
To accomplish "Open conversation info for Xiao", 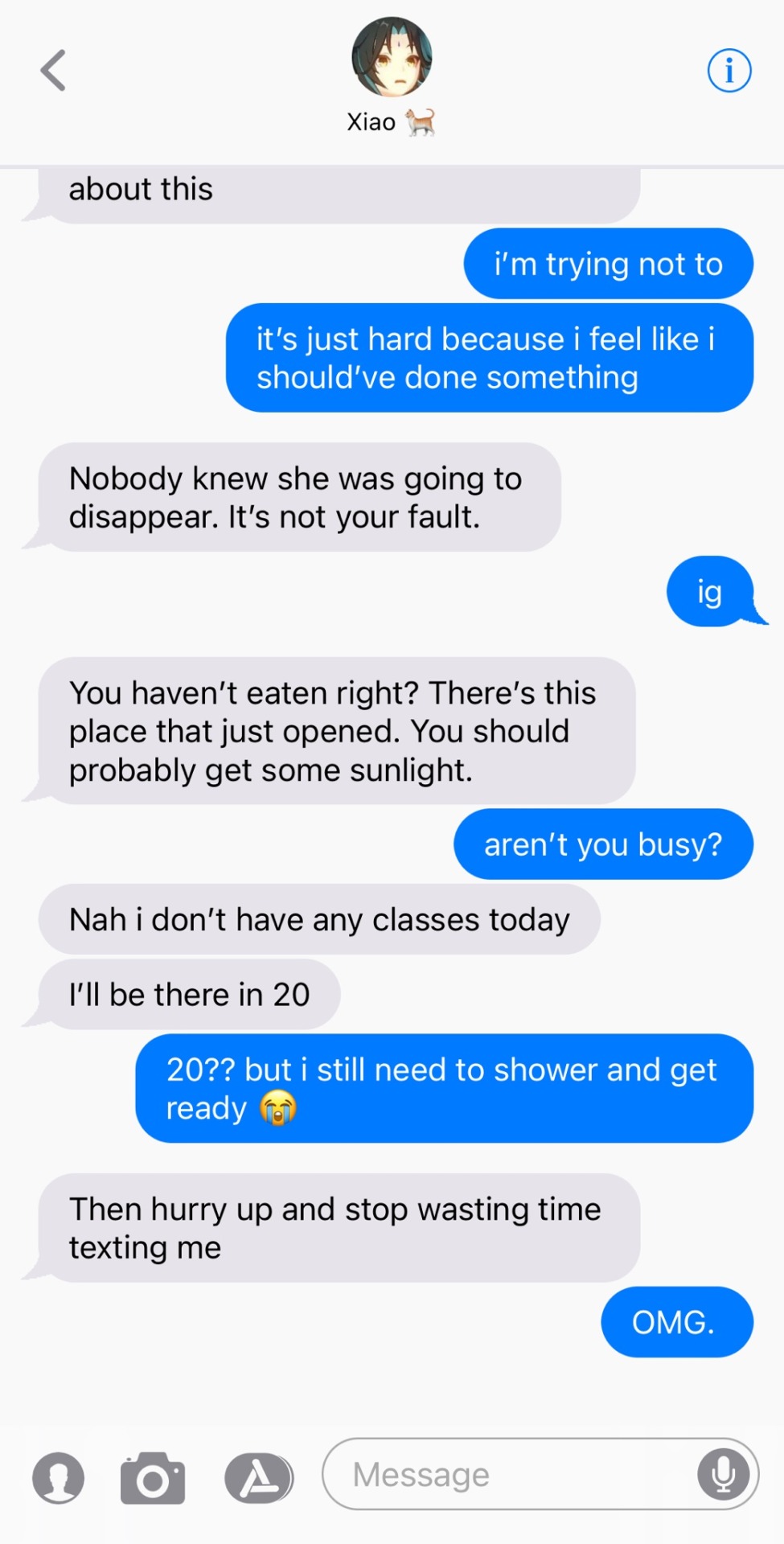I will click(729, 71).
